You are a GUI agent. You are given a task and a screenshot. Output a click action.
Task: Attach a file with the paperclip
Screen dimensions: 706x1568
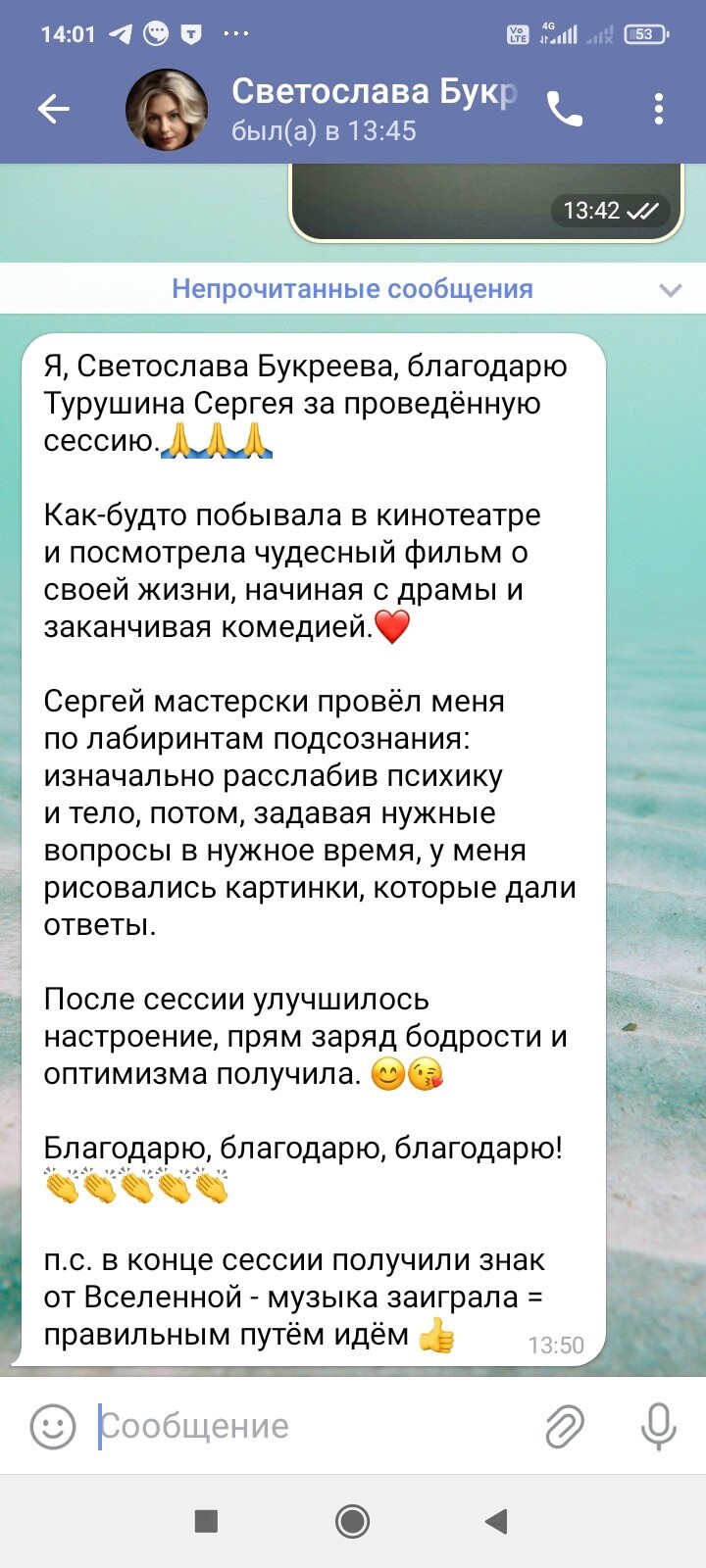565,1426
